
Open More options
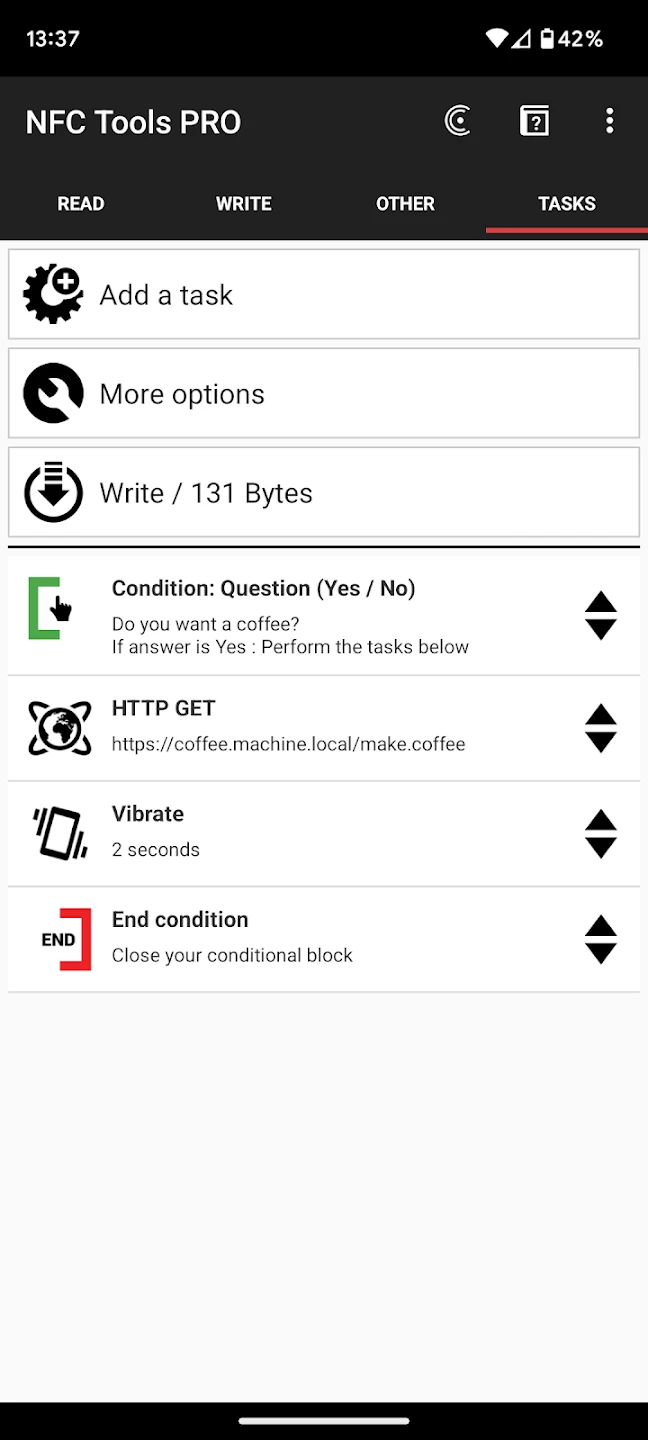click(324, 394)
